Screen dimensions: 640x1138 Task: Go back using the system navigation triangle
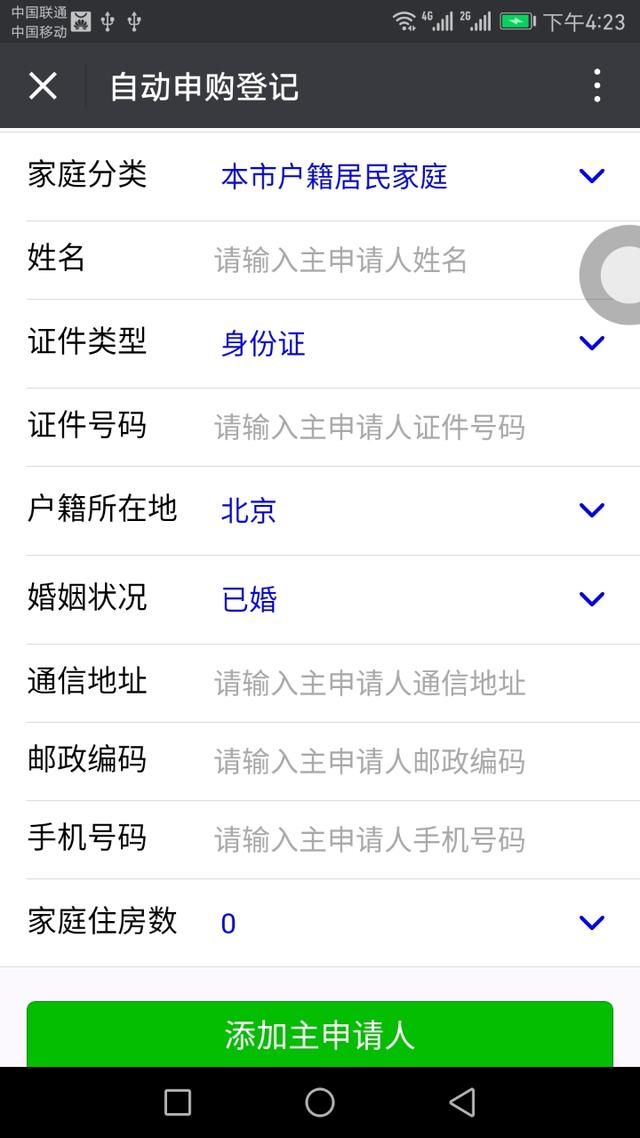pyautogui.click(x=462, y=1102)
